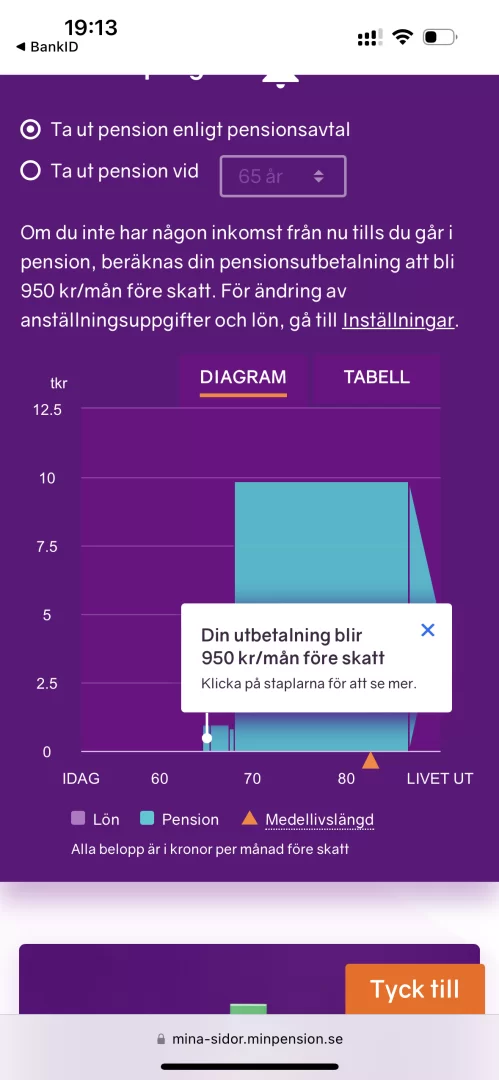Viewport: 499px width, 1080px height.
Task: Open the Tyck till feedback button
Action: click(414, 988)
